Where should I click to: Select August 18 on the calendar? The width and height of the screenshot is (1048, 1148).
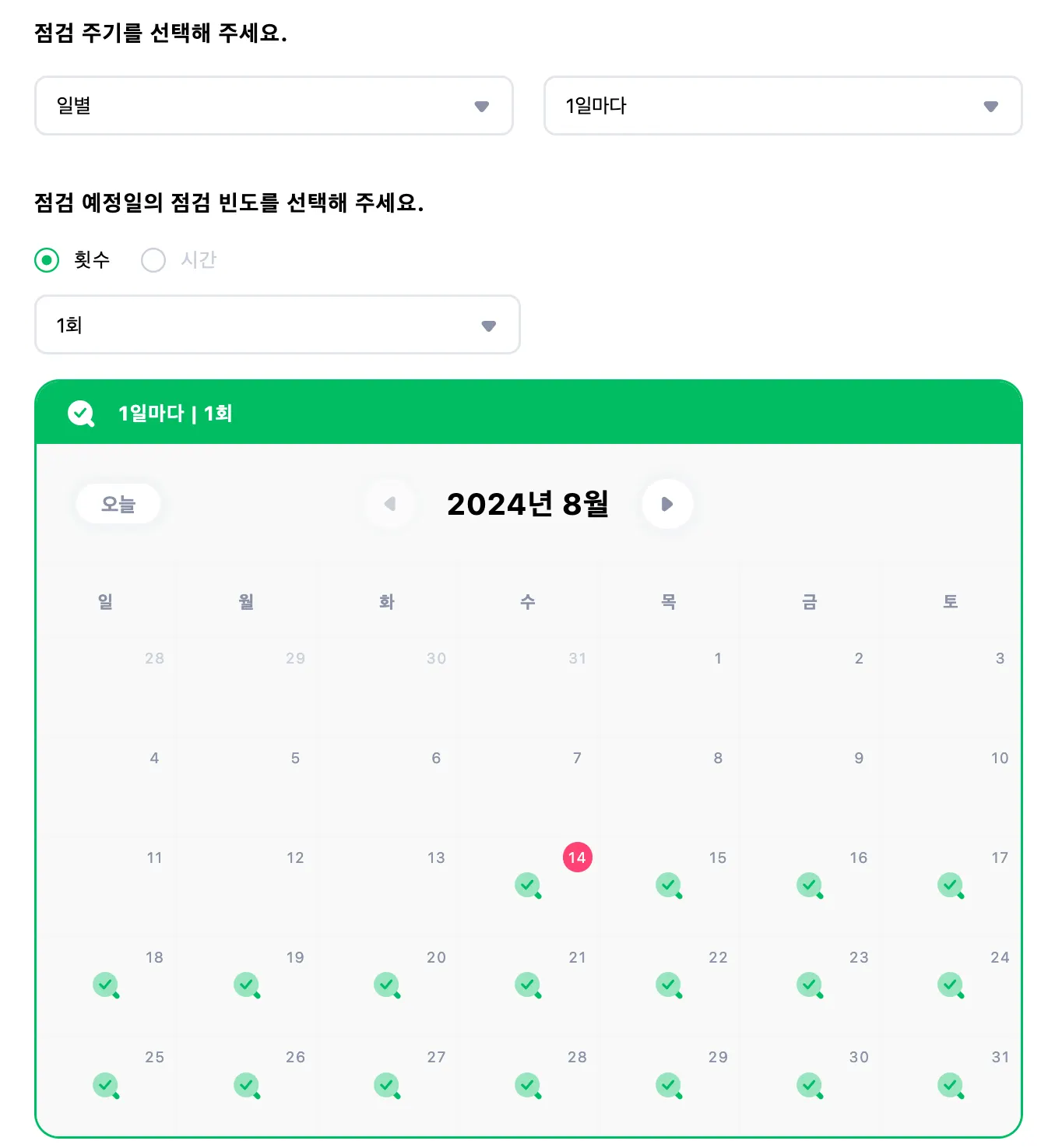pos(154,958)
